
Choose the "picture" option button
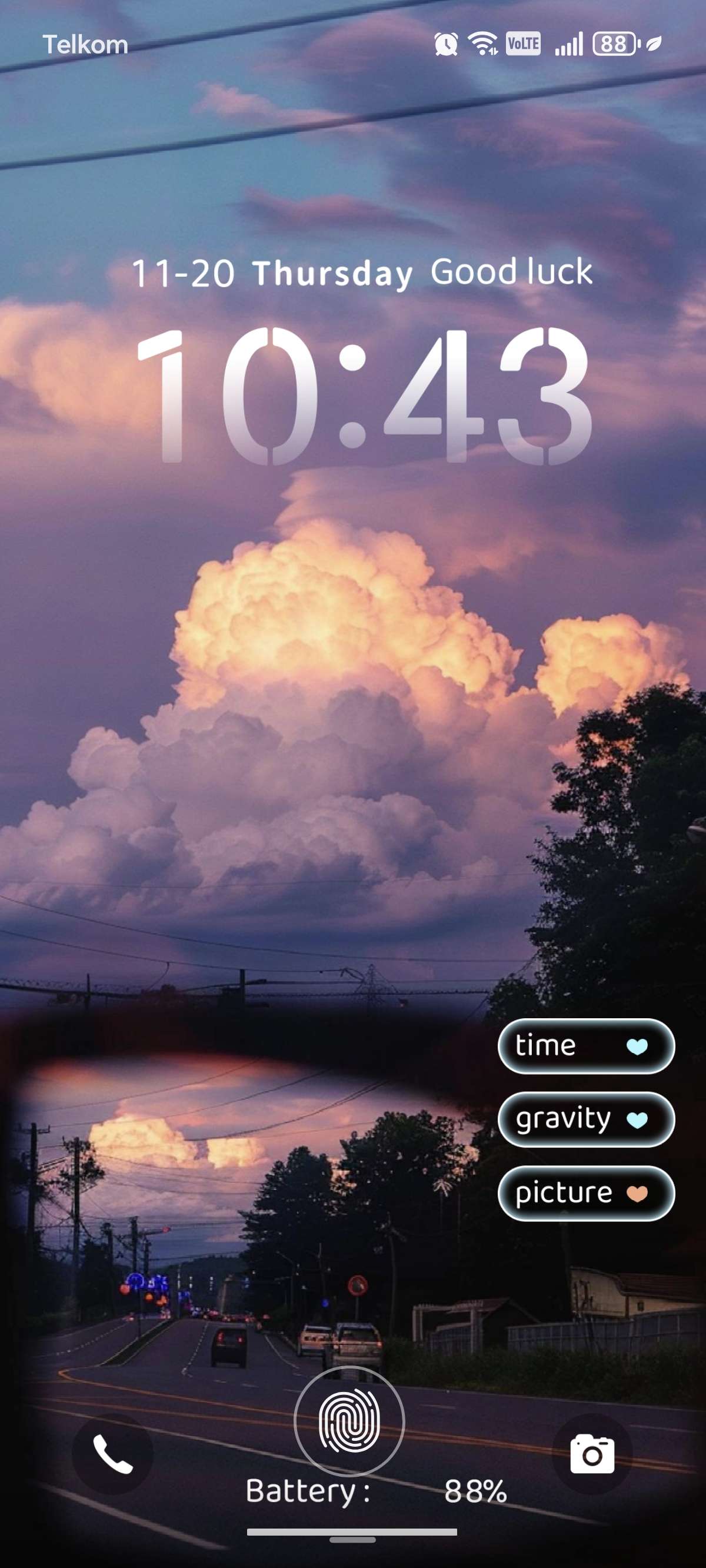click(585, 1192)
